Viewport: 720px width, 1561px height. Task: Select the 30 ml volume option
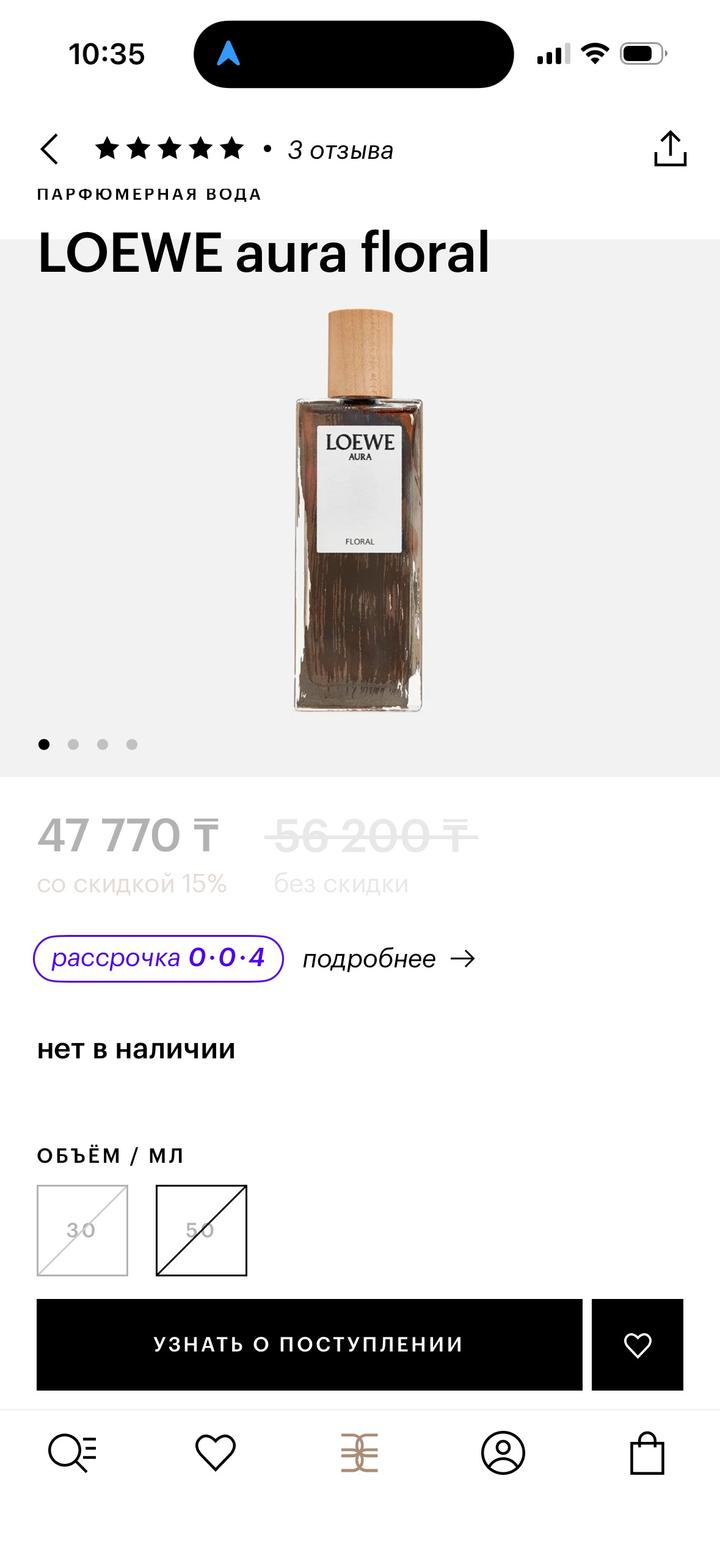[x=82, y=1230]
